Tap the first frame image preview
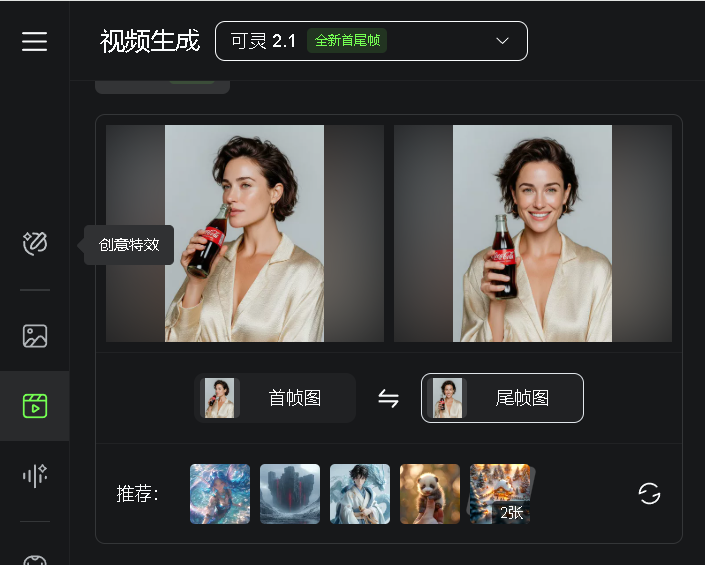Screen dimensions: 705x565 [x=245, y=233]
